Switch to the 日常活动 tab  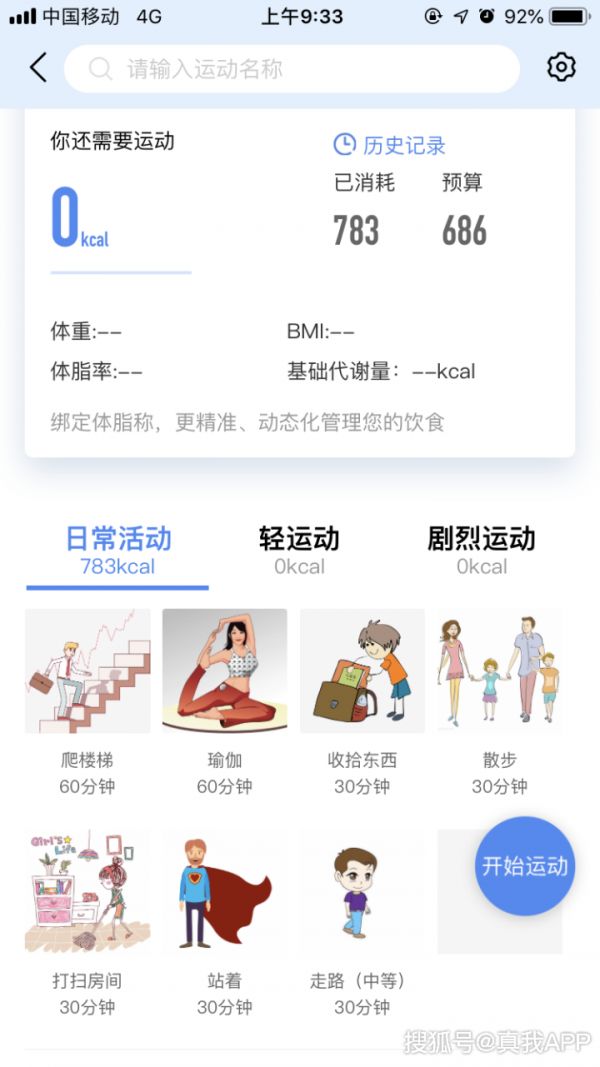click(118, 551)
